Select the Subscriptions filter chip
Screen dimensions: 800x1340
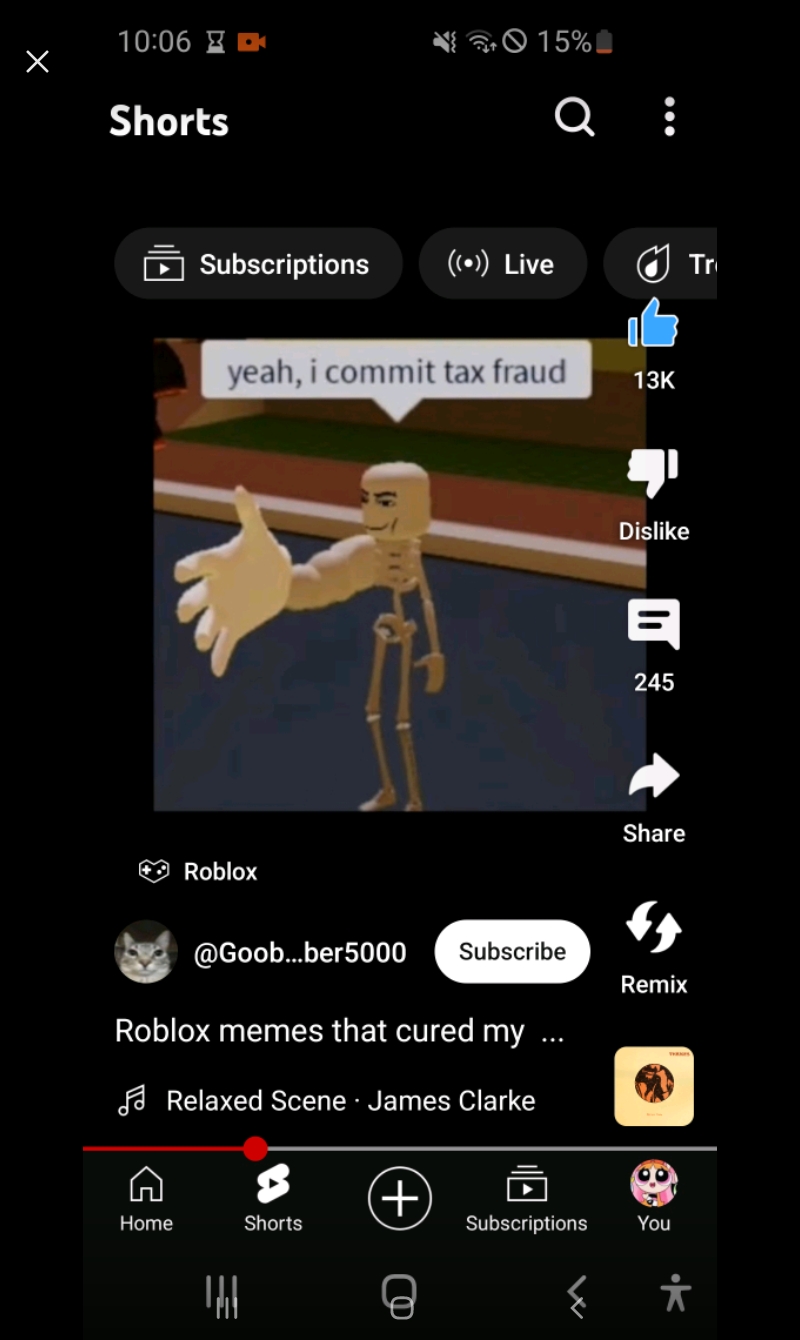pos(258,264)
